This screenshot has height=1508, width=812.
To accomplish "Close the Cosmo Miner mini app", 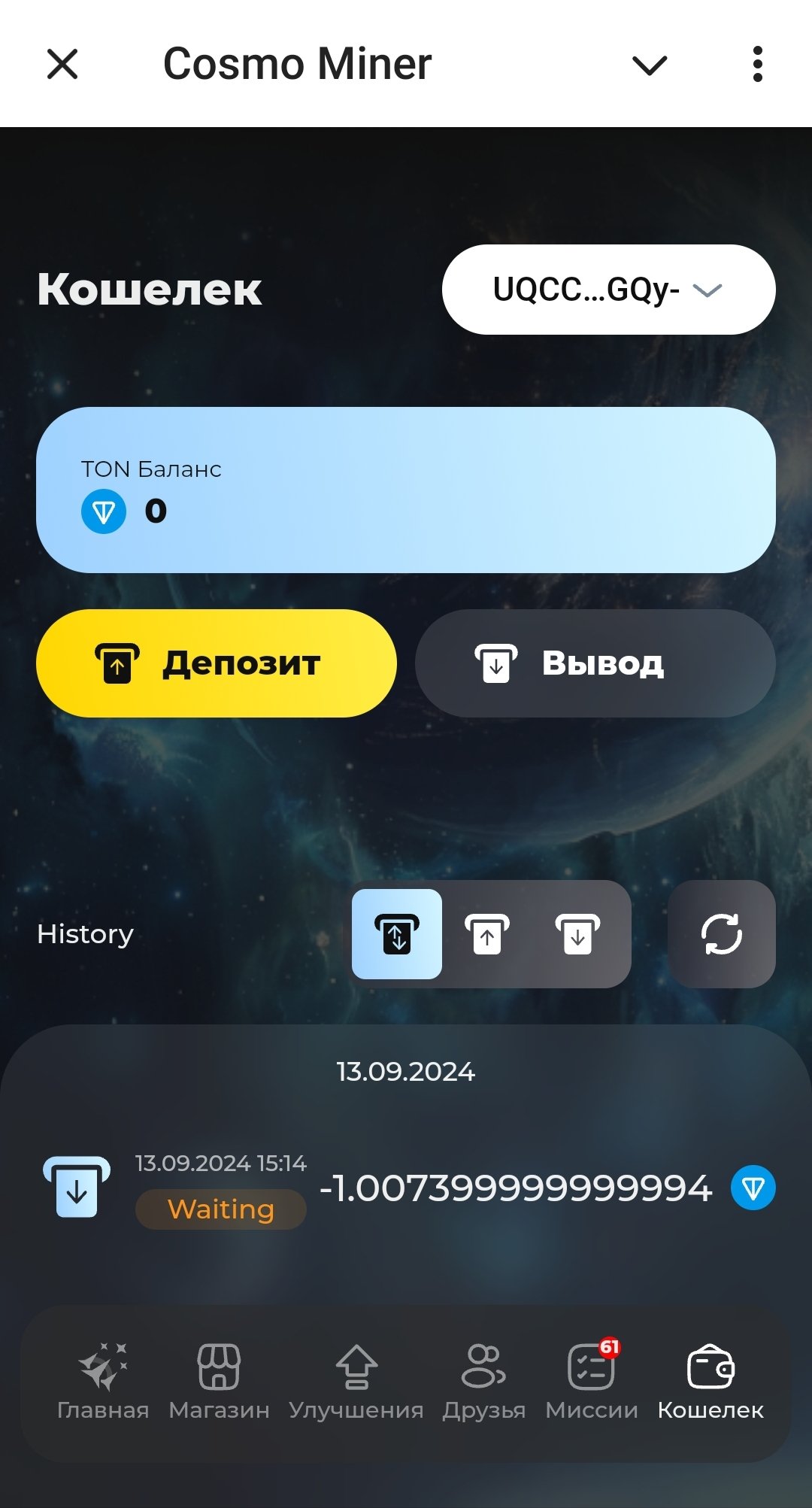I will pyautogui.click(x=62, y=64).
